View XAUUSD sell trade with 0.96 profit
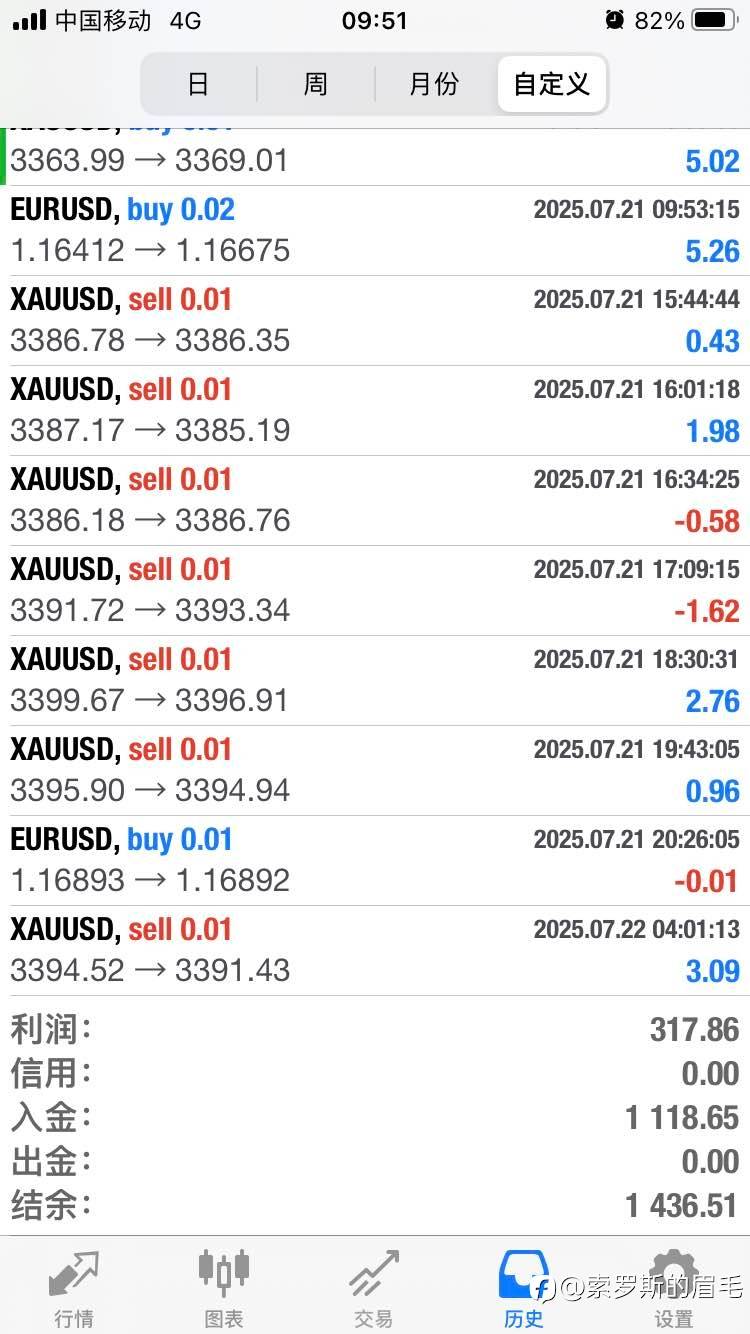This screenshot has height=1334, width=750. (x=375, y=771)
